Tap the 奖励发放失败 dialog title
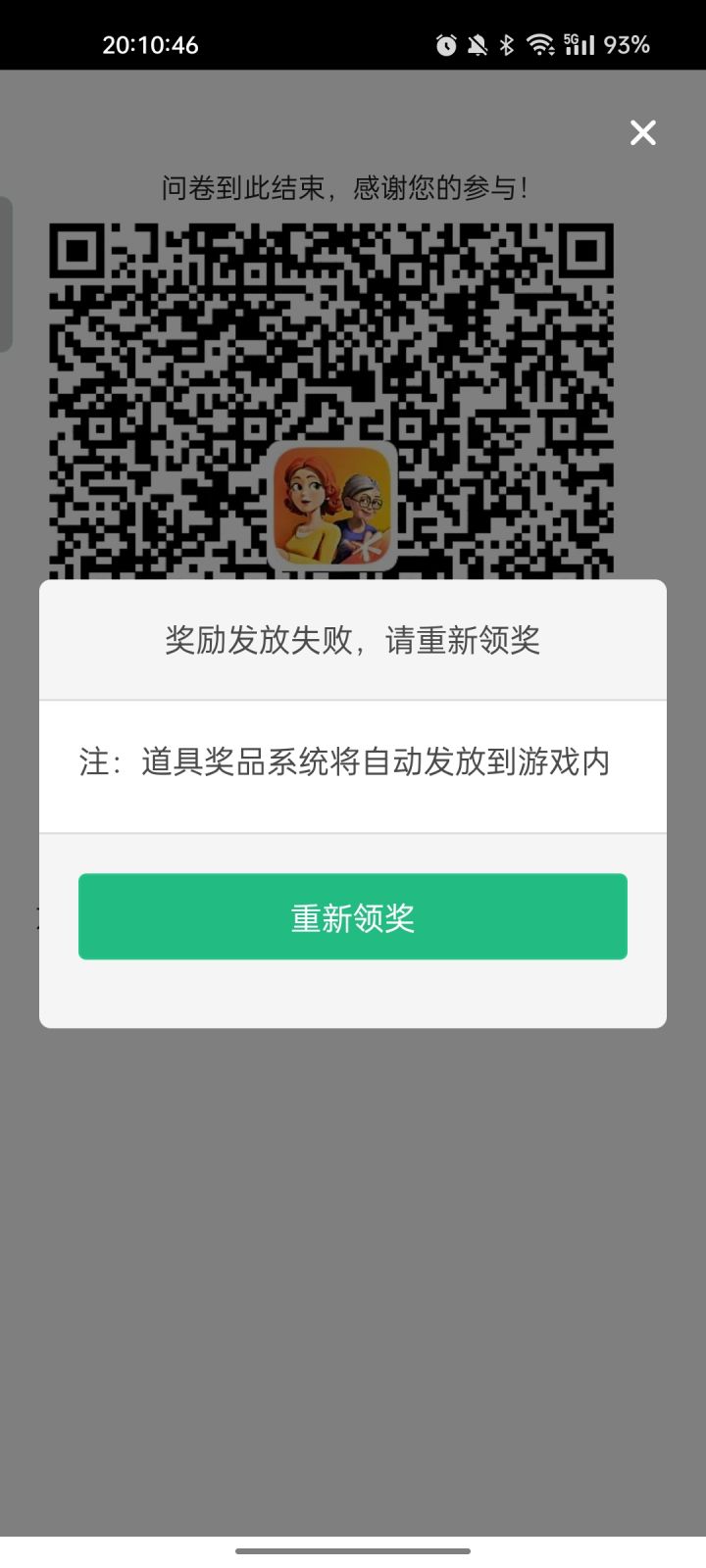The height and width of the screenshot is (1568, 706). (x=353, y=640)
